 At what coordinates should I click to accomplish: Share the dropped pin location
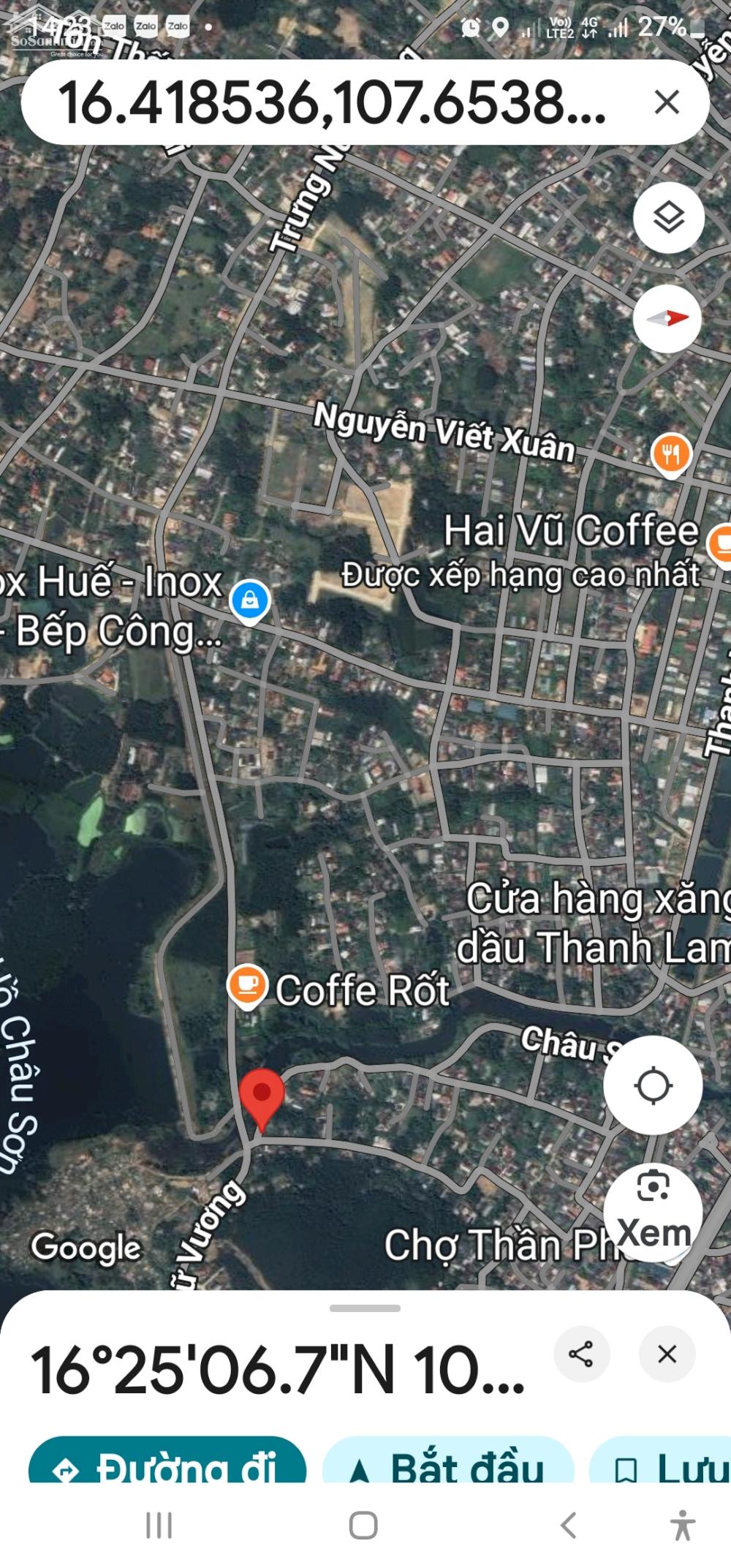582,1354
